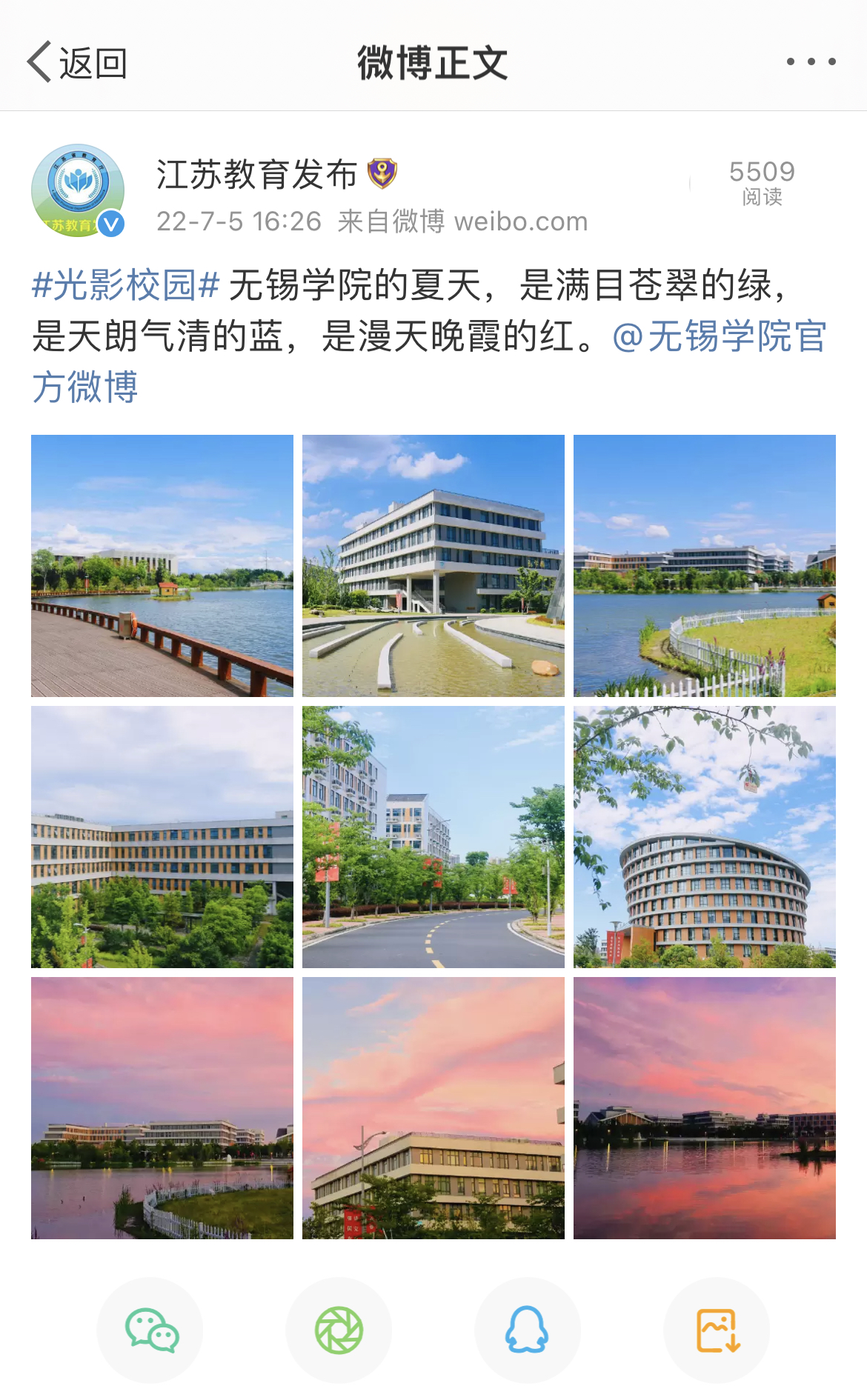
Task: View the round brick building photo
Action: coord(705,837)
